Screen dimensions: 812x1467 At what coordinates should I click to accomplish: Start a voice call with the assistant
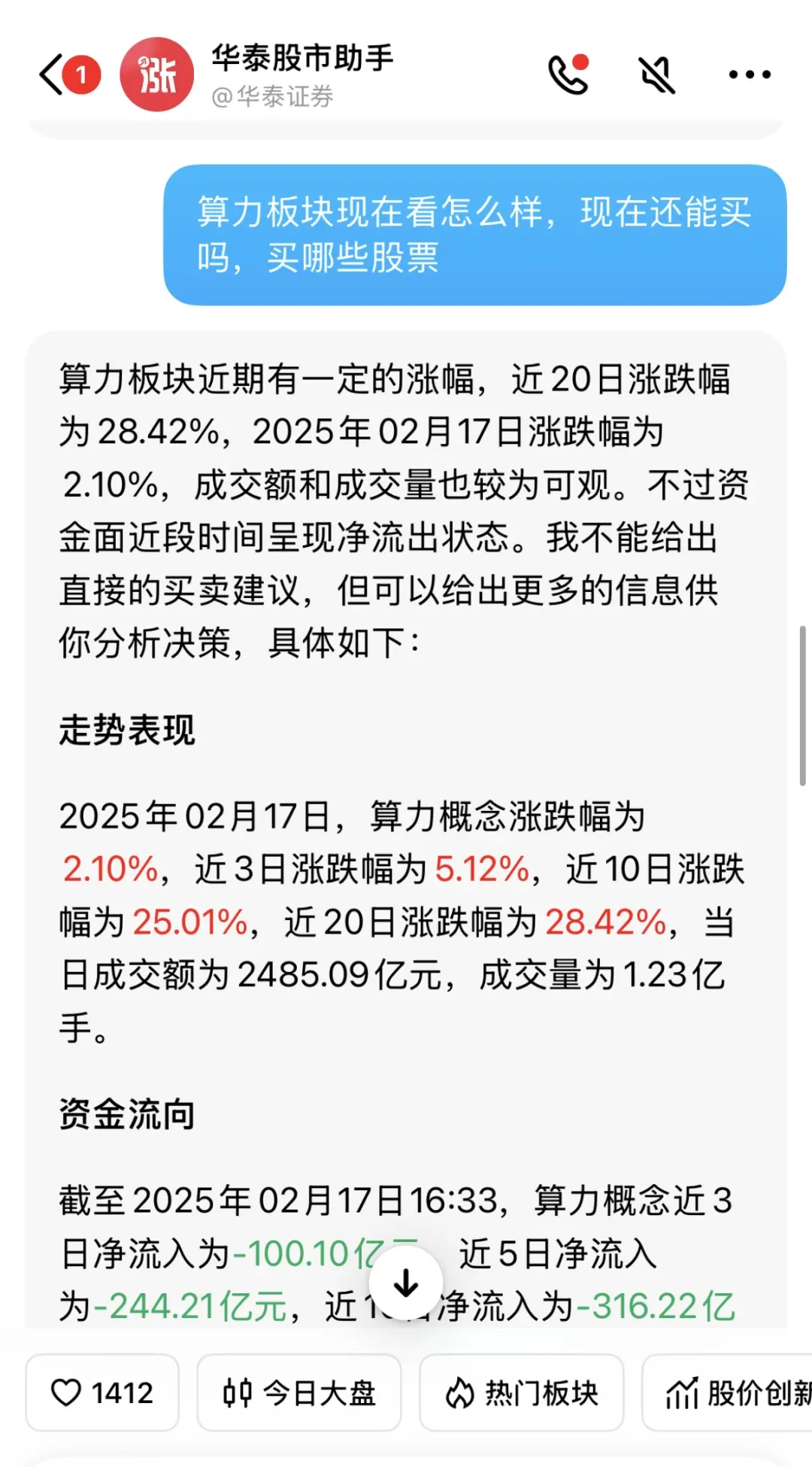pos(568,74)
